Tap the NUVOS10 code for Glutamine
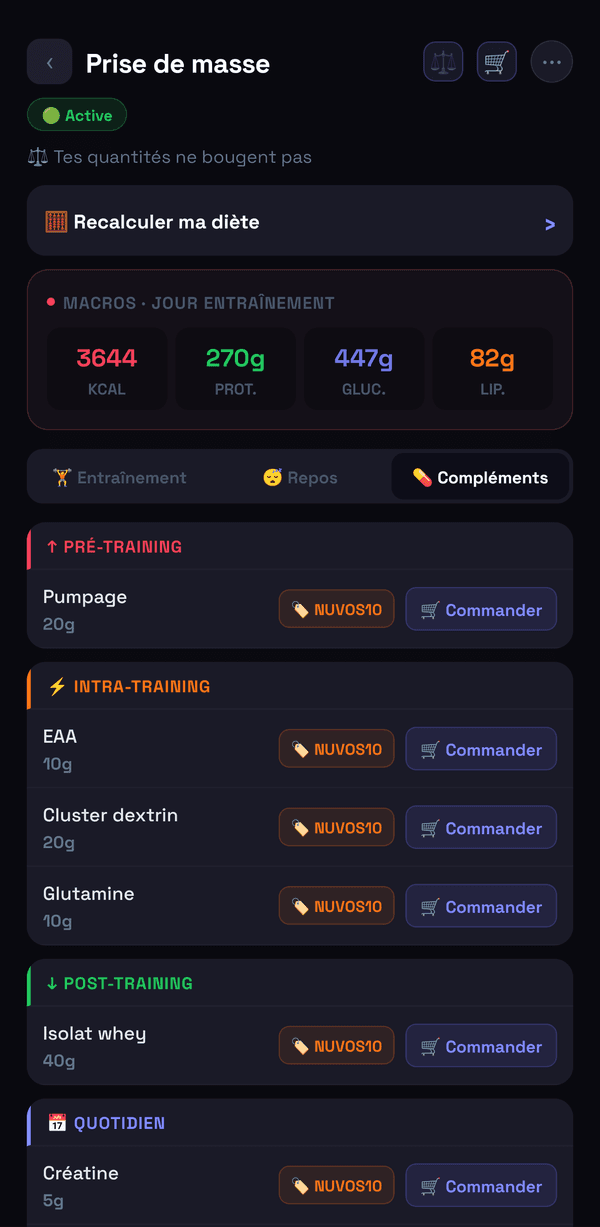Image resolution: width=600 pixels, height=1227 pixels. click(337, 906)
